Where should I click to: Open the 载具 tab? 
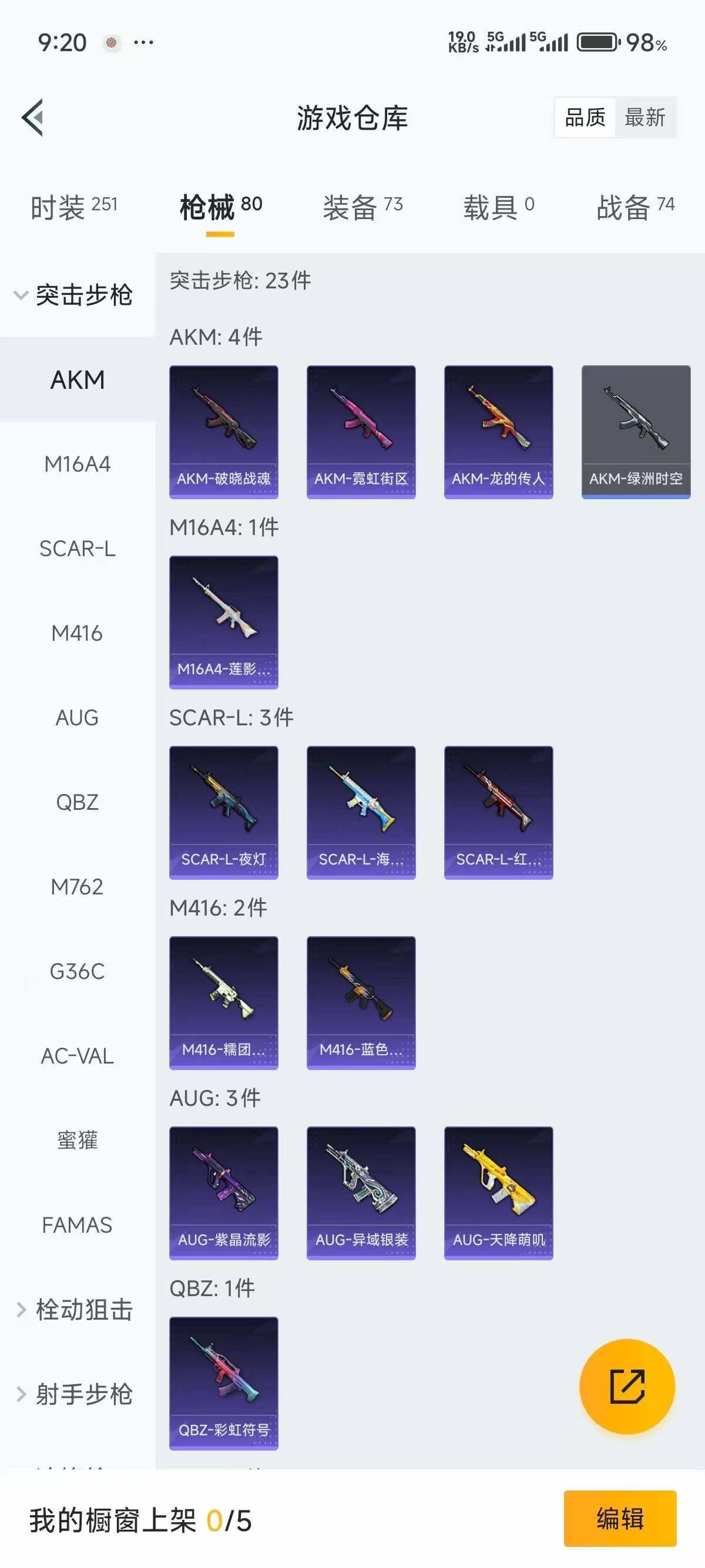(498, 207)
